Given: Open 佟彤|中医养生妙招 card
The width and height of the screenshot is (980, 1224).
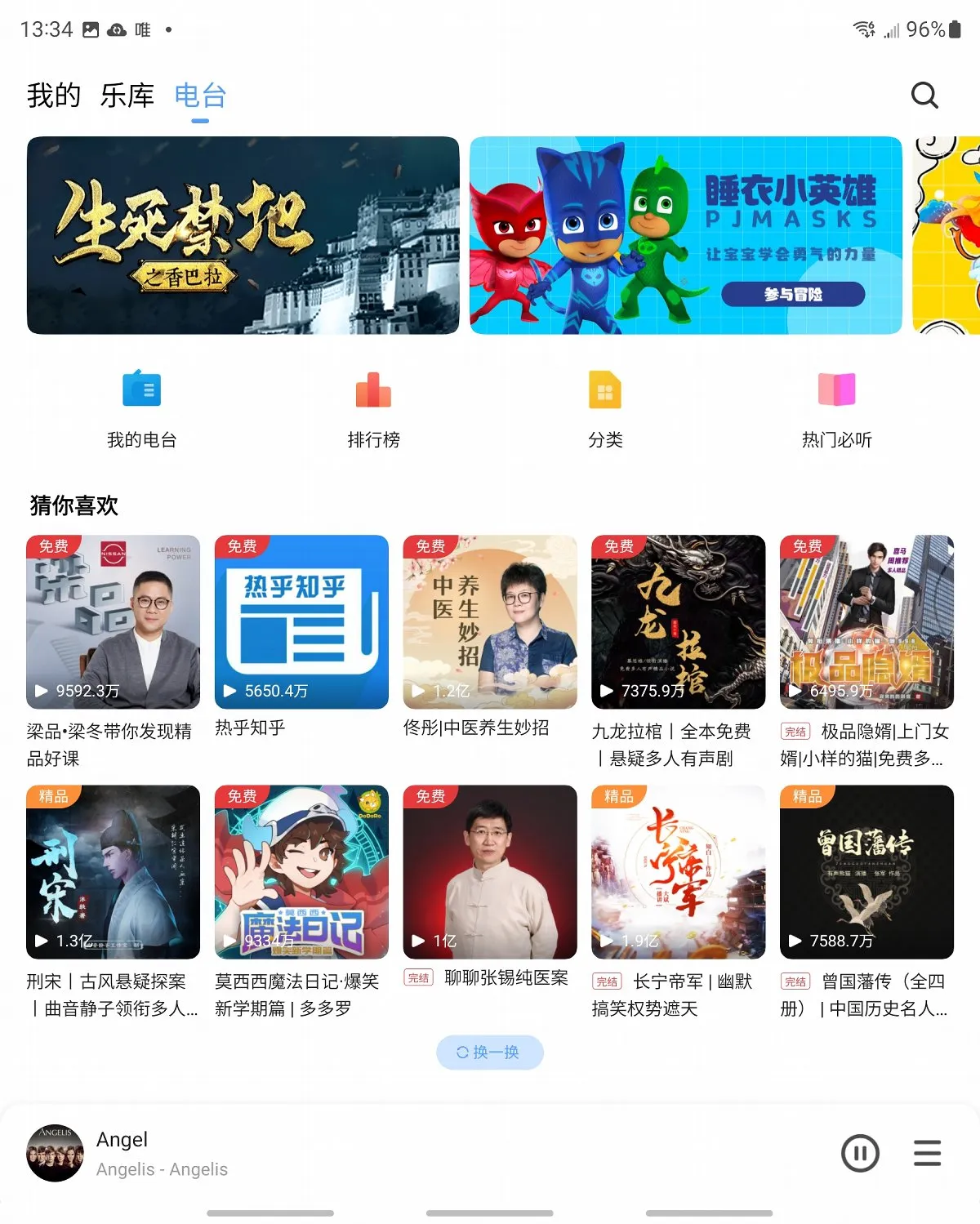Looking at the screenshot, I should pyautogui.click(x=490, y=622).
